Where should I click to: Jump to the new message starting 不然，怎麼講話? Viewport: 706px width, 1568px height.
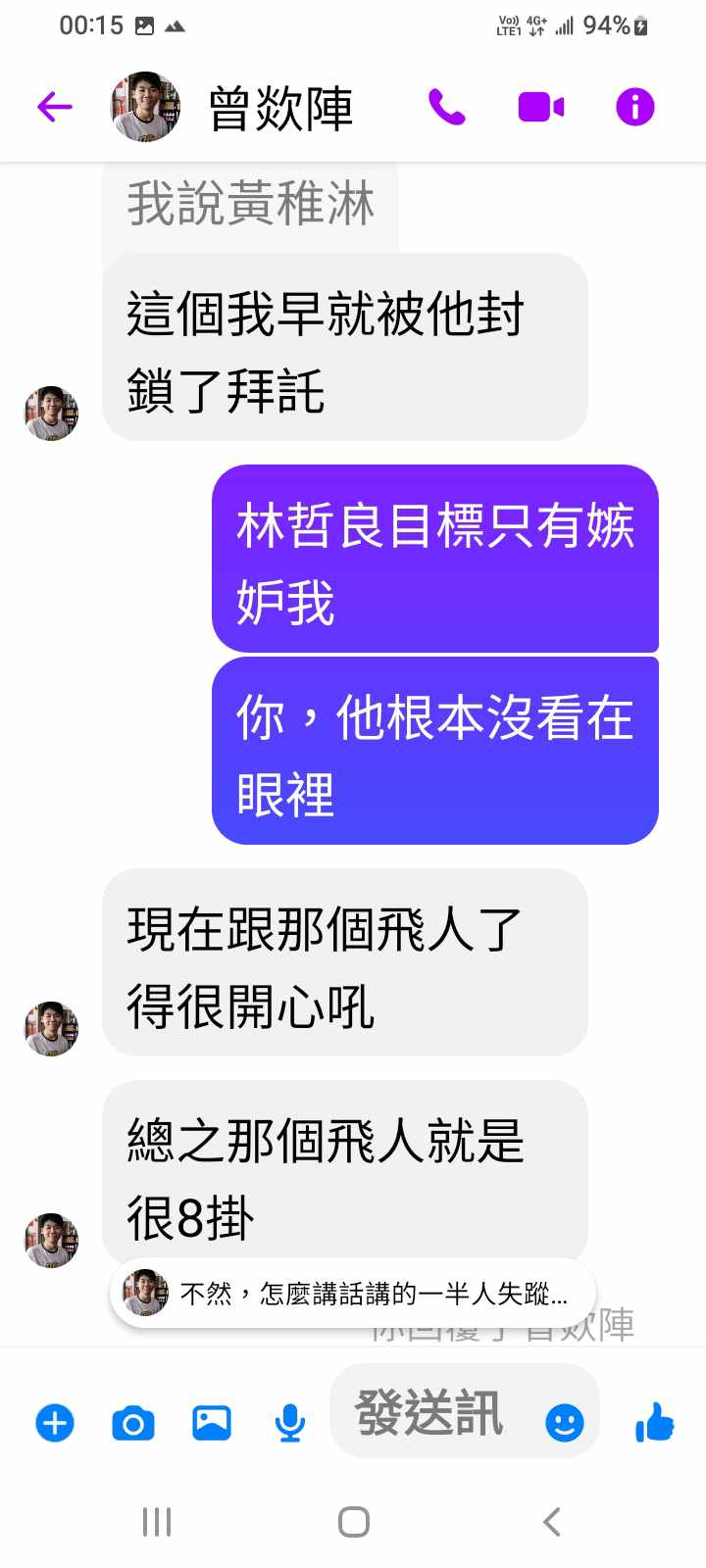click(353, 1294)
